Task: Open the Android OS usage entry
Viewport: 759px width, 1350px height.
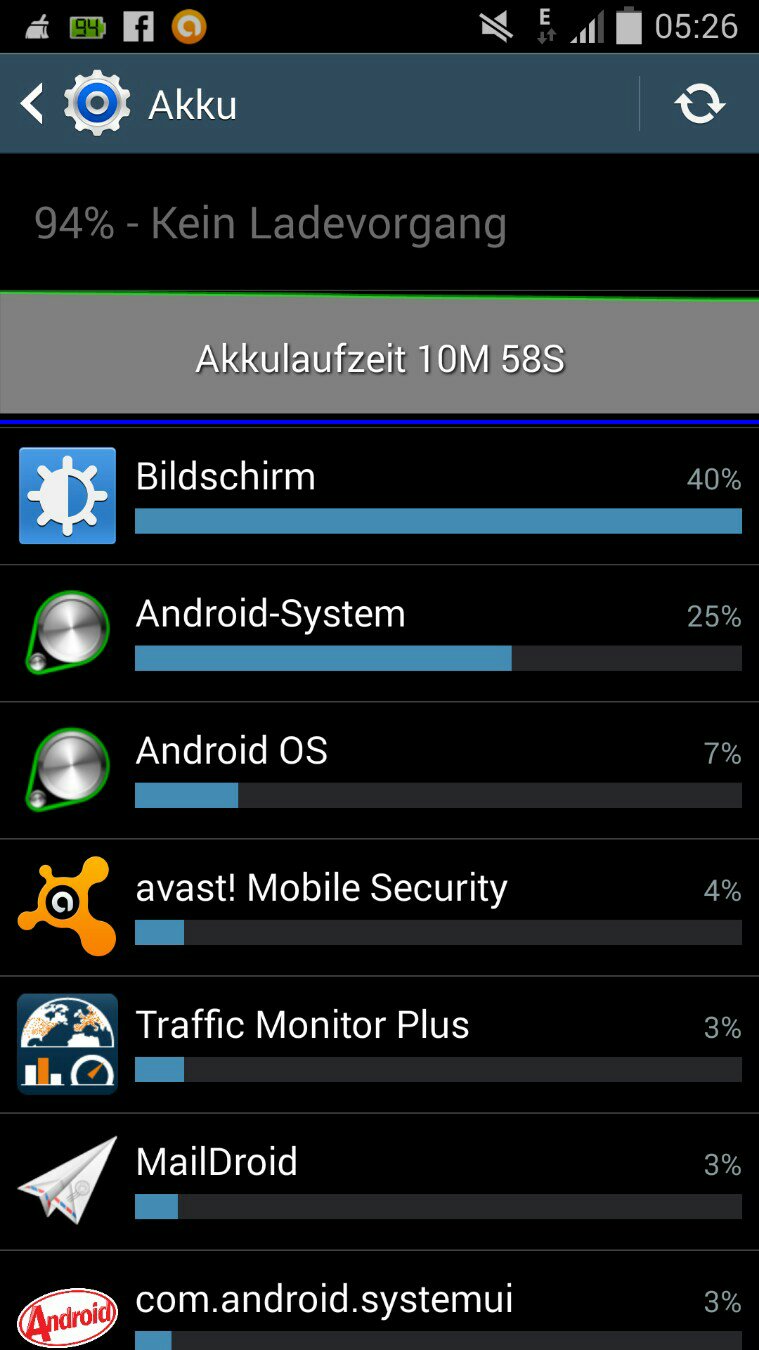Action: pyautogui.click(x=379, y=770)
